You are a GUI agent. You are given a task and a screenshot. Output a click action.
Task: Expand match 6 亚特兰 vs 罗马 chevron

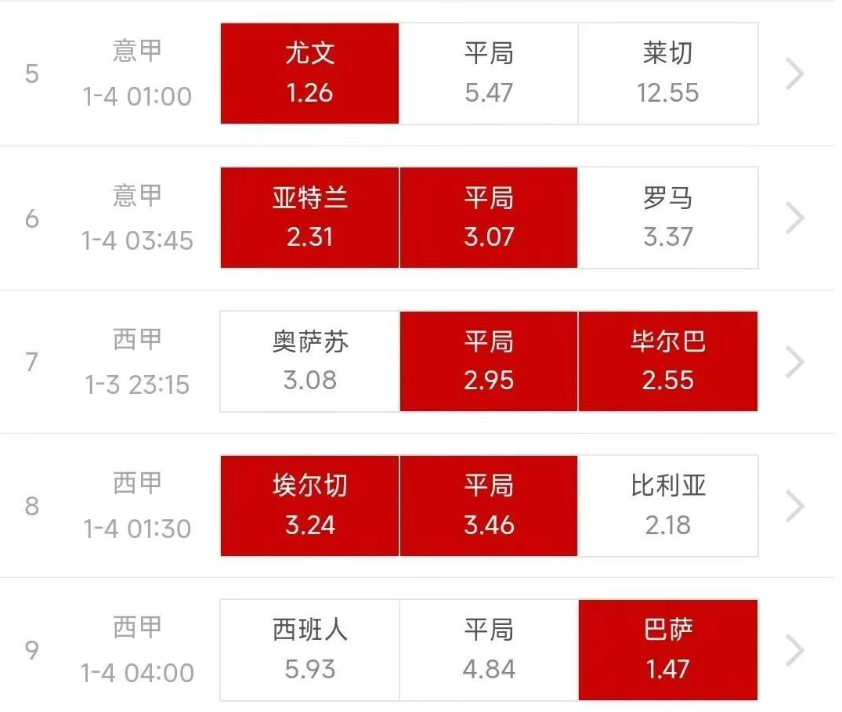coord(795,218)
